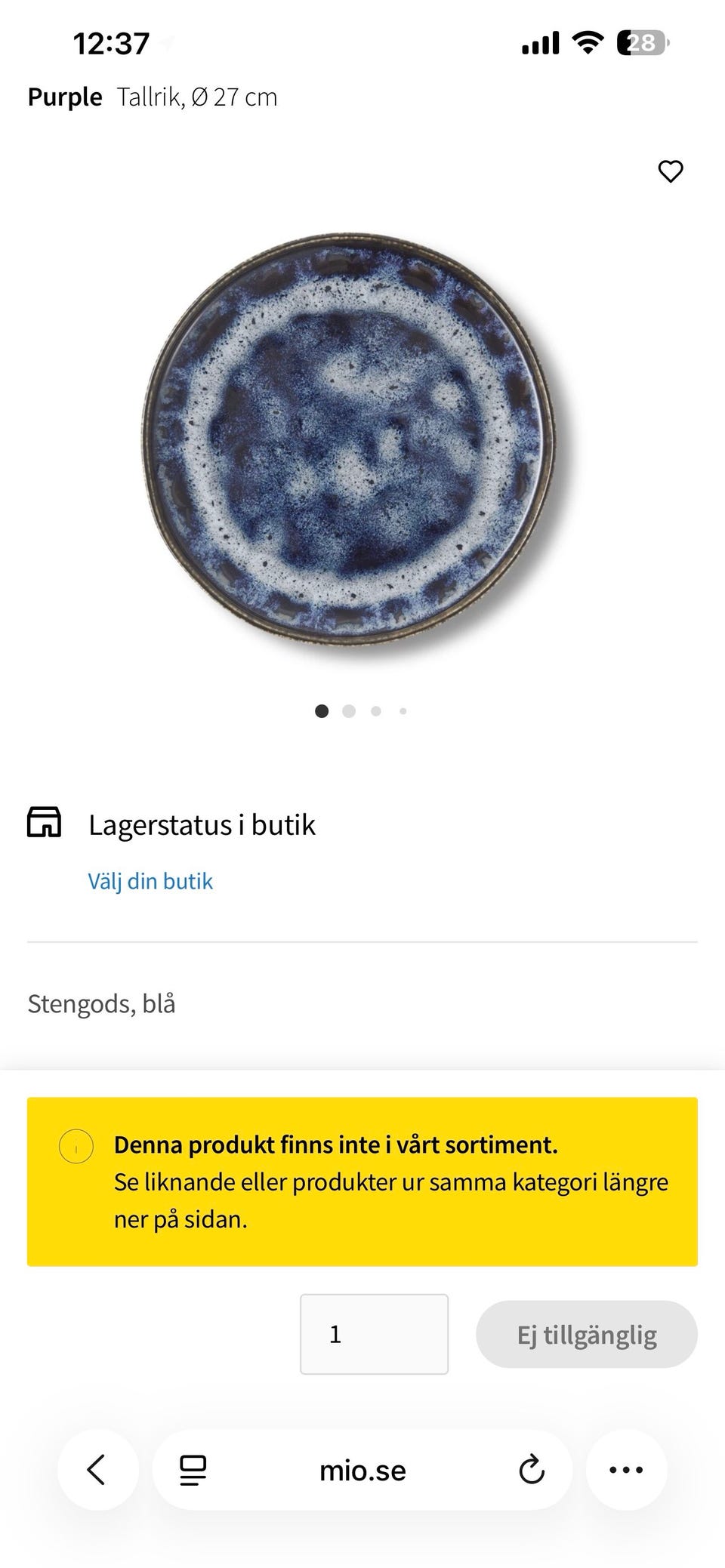The image size is (725, 1568).
Task: Select the second carousel dot
Action: tap(350, 710)
